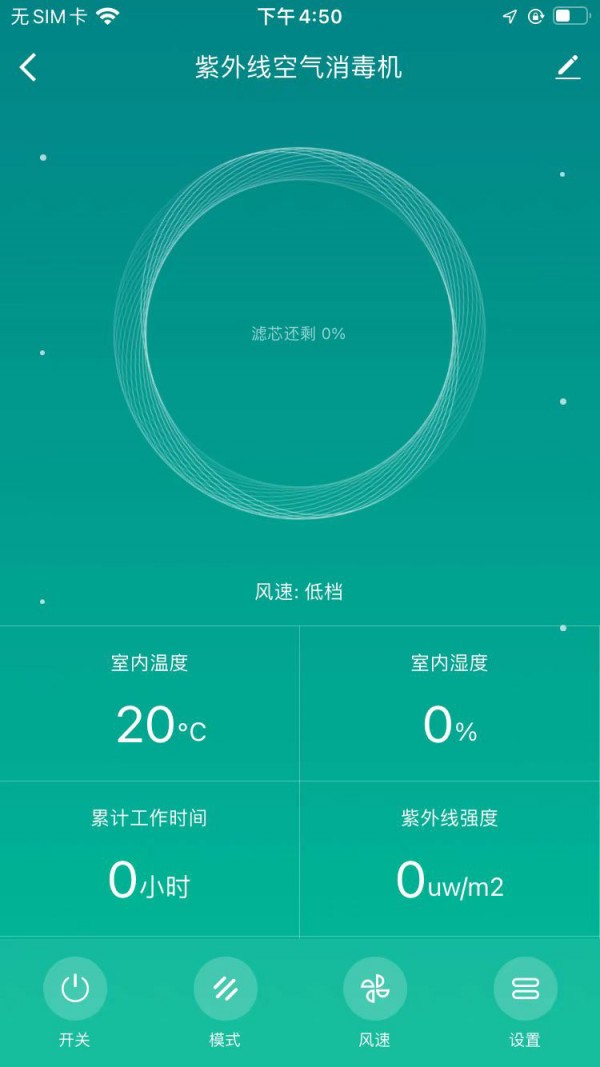Image resolution: width=600 pixels, height=1067 pixels.
Task: Open the 模式 mode selector
Action: click(x=225, y=989)
